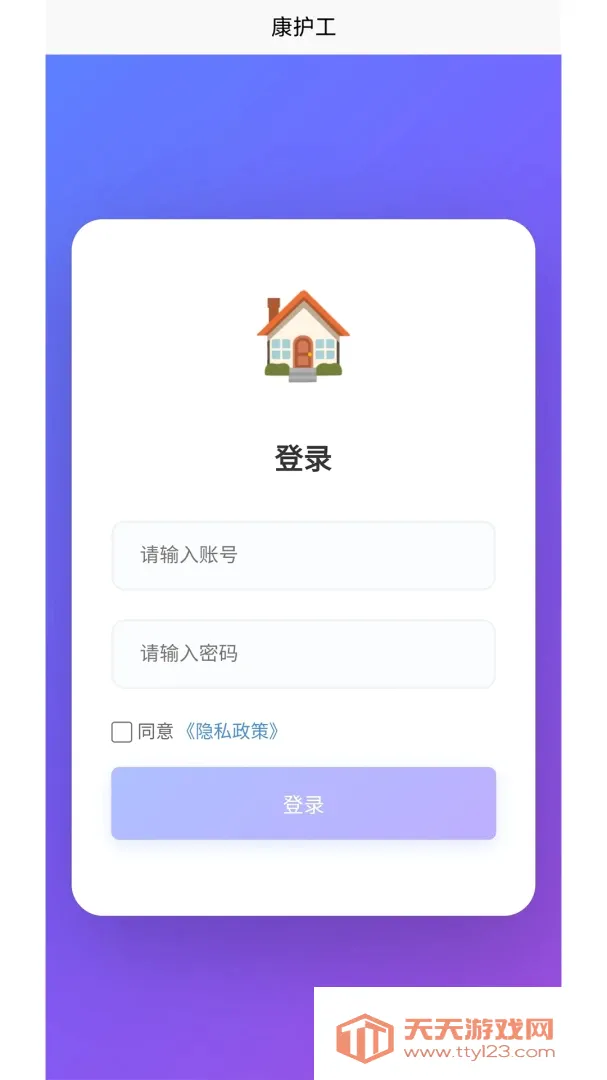Tap the 登录 button
Image resolution: width=607 pixels, height=1080 pixels.
click(x=303, y=803)
